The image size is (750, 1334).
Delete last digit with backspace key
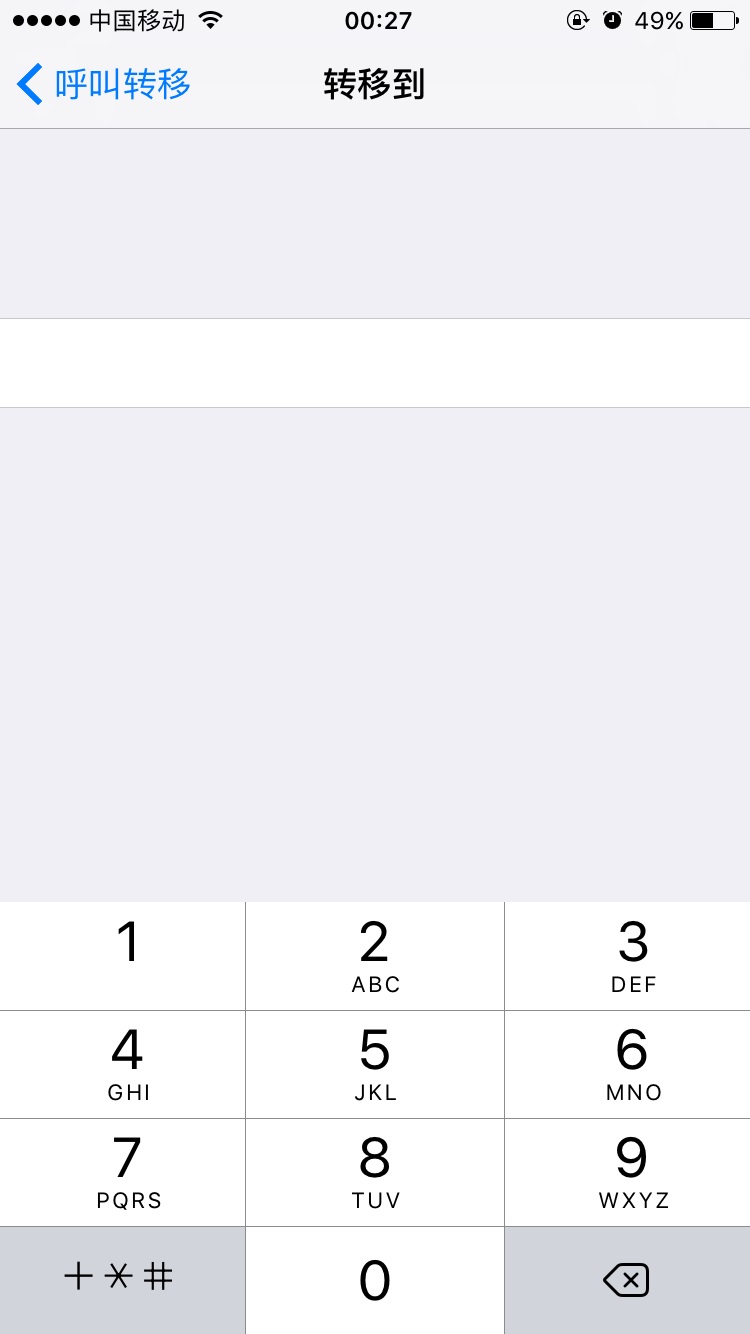(x=627, y=1280)
